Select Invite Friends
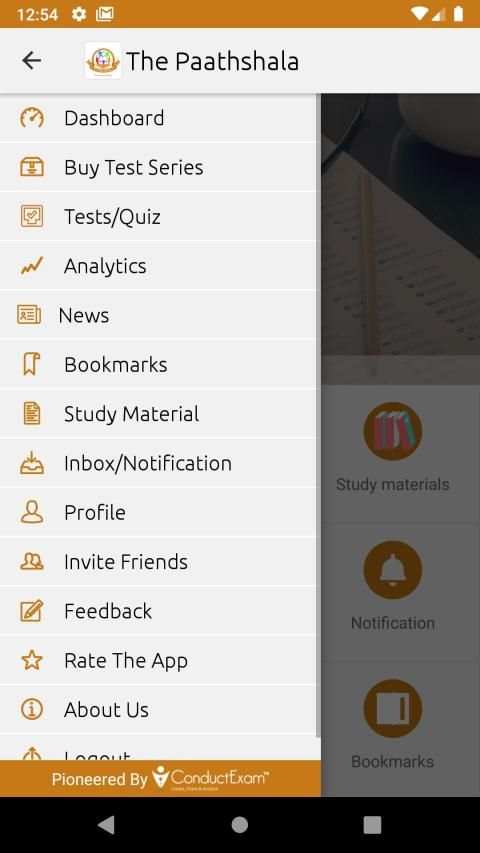 pos(158,562)
